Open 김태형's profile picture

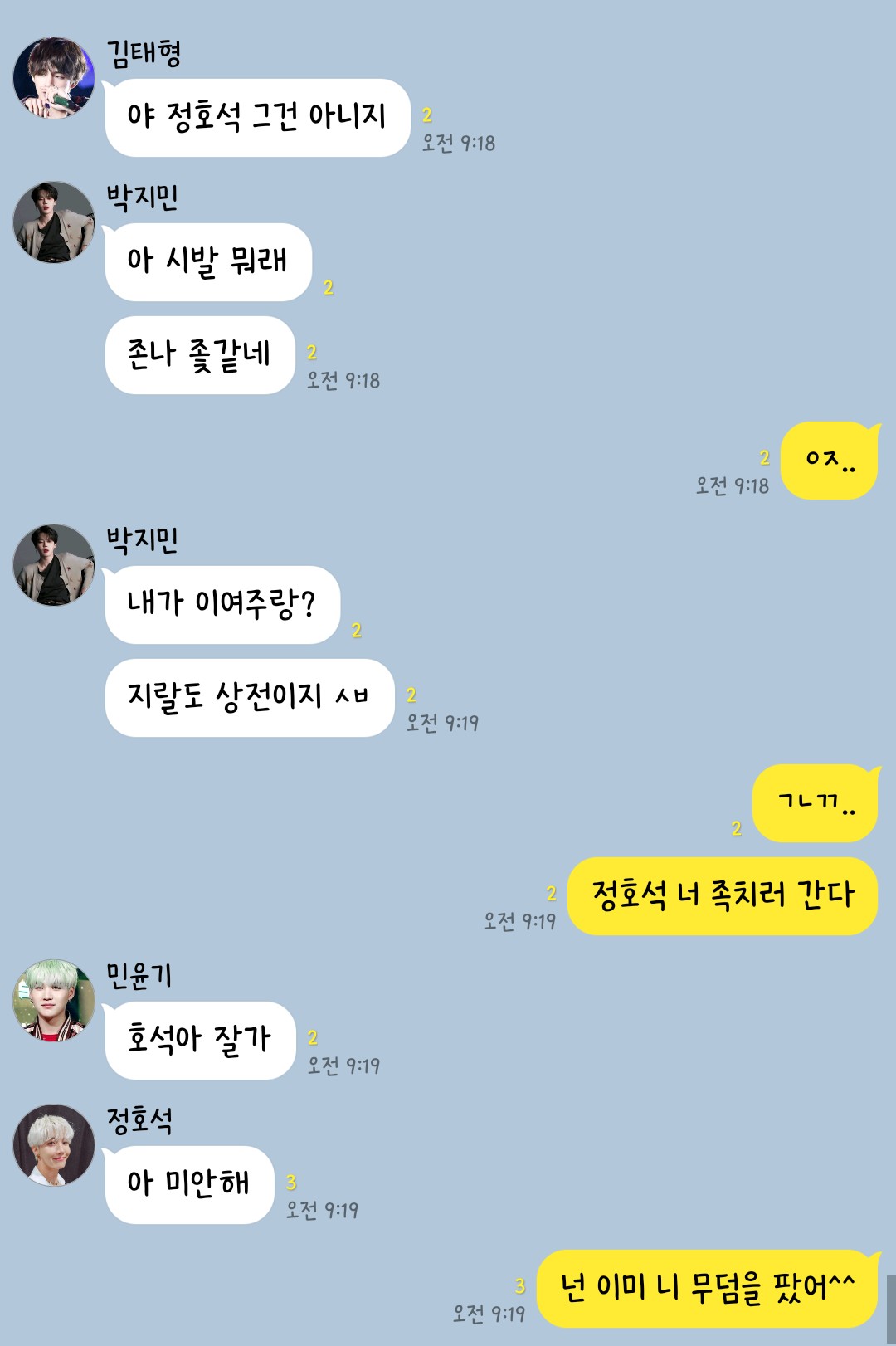[x=54, y=78]
